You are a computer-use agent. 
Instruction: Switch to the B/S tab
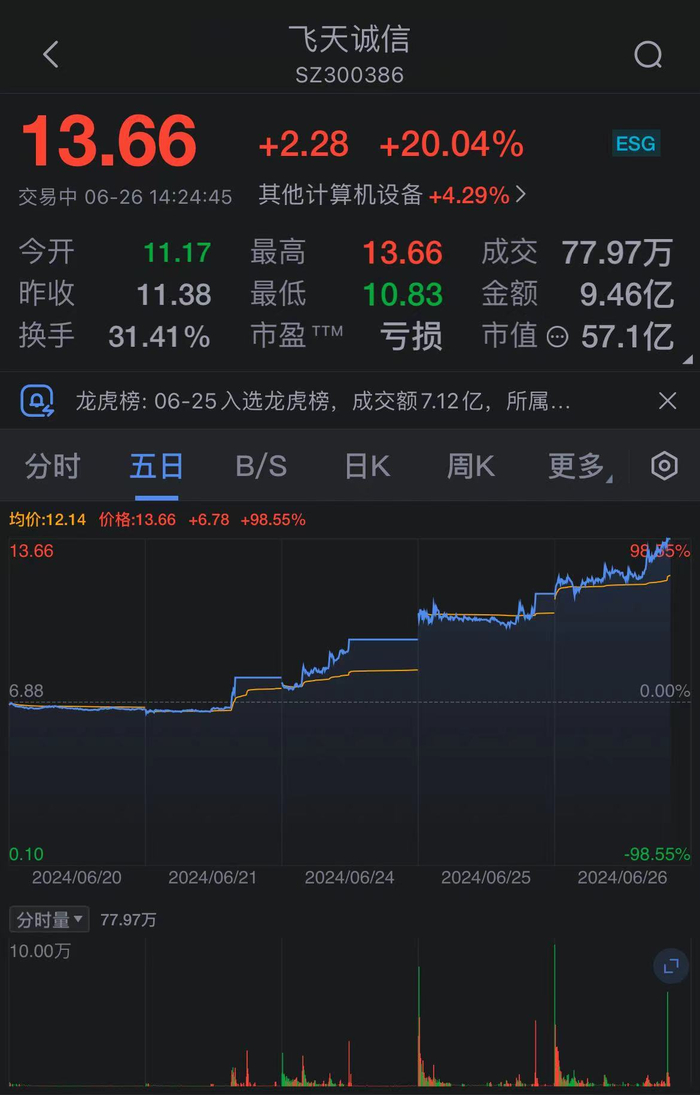pyautogui.click(x=261, y=466)
